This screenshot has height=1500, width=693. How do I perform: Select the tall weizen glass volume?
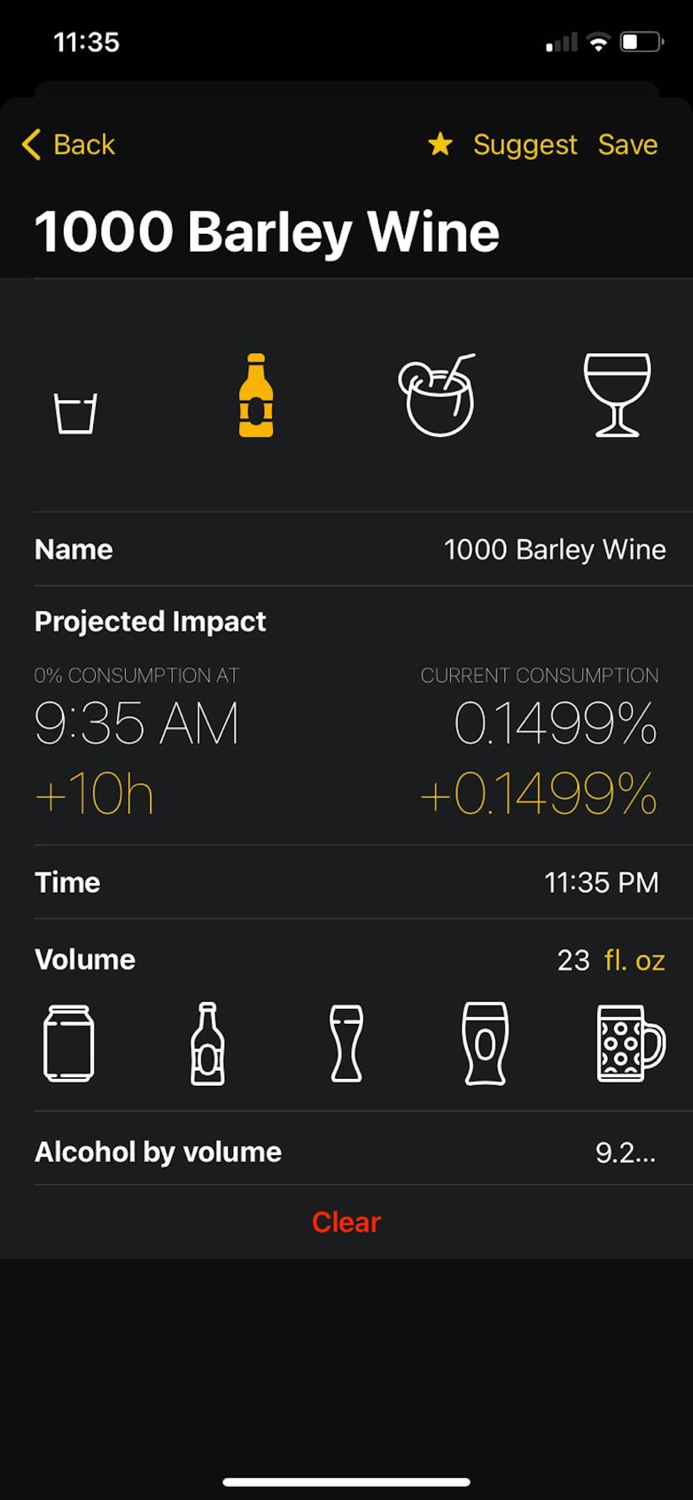pos(346,1043)
